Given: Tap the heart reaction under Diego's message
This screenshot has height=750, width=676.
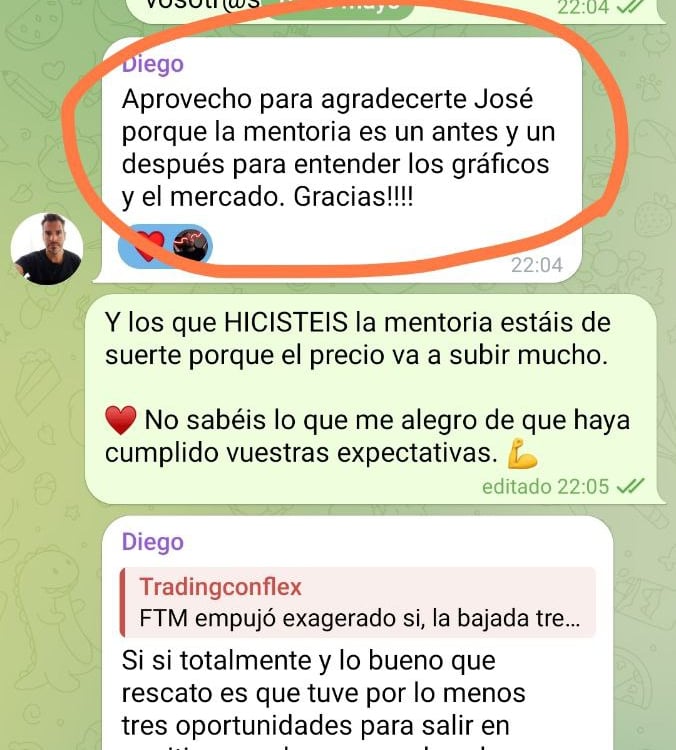Looking at the screenshot, I should click(x=148, y=246).
